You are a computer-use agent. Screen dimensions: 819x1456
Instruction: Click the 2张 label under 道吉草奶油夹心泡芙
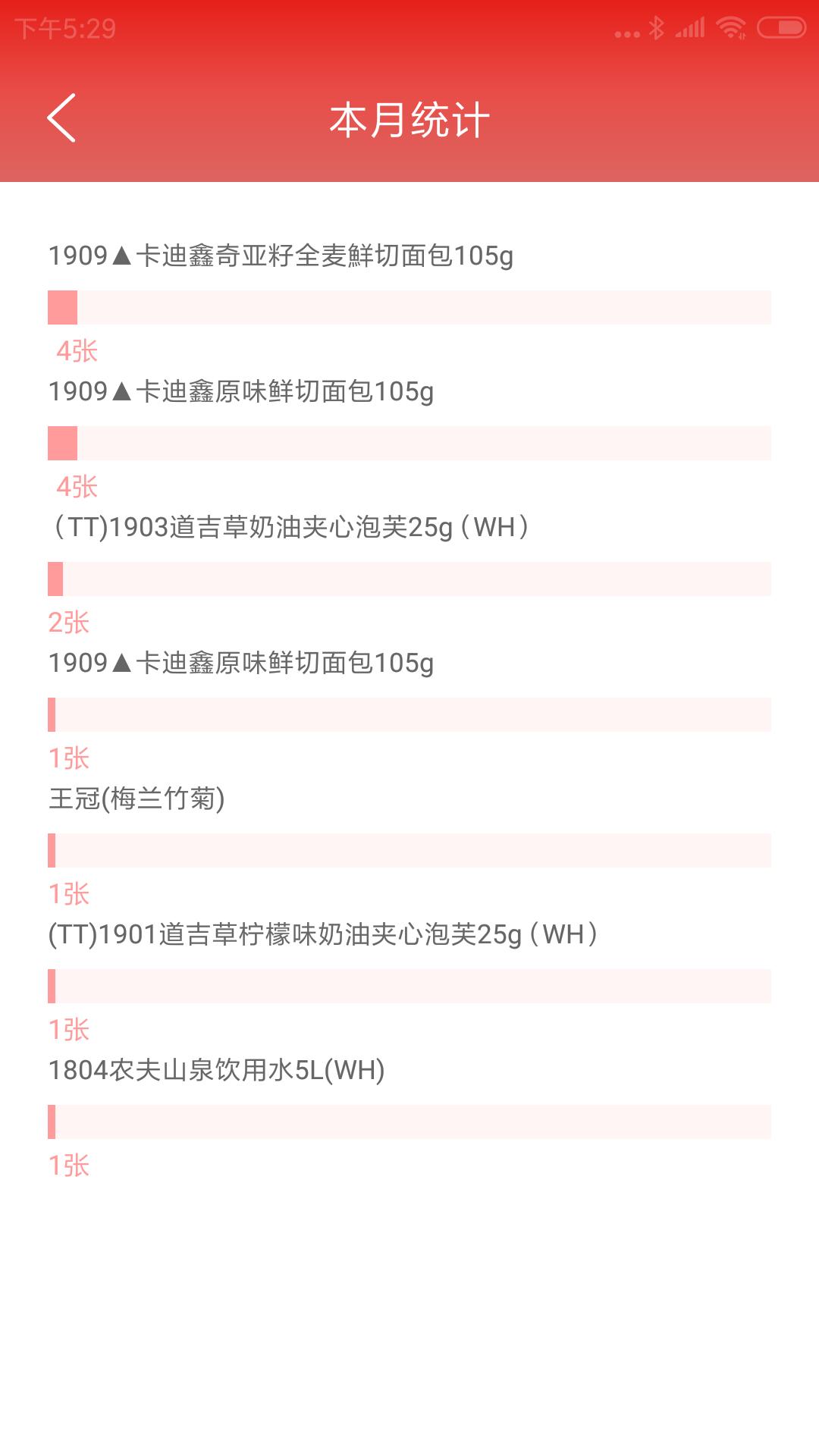click(68, 622)
